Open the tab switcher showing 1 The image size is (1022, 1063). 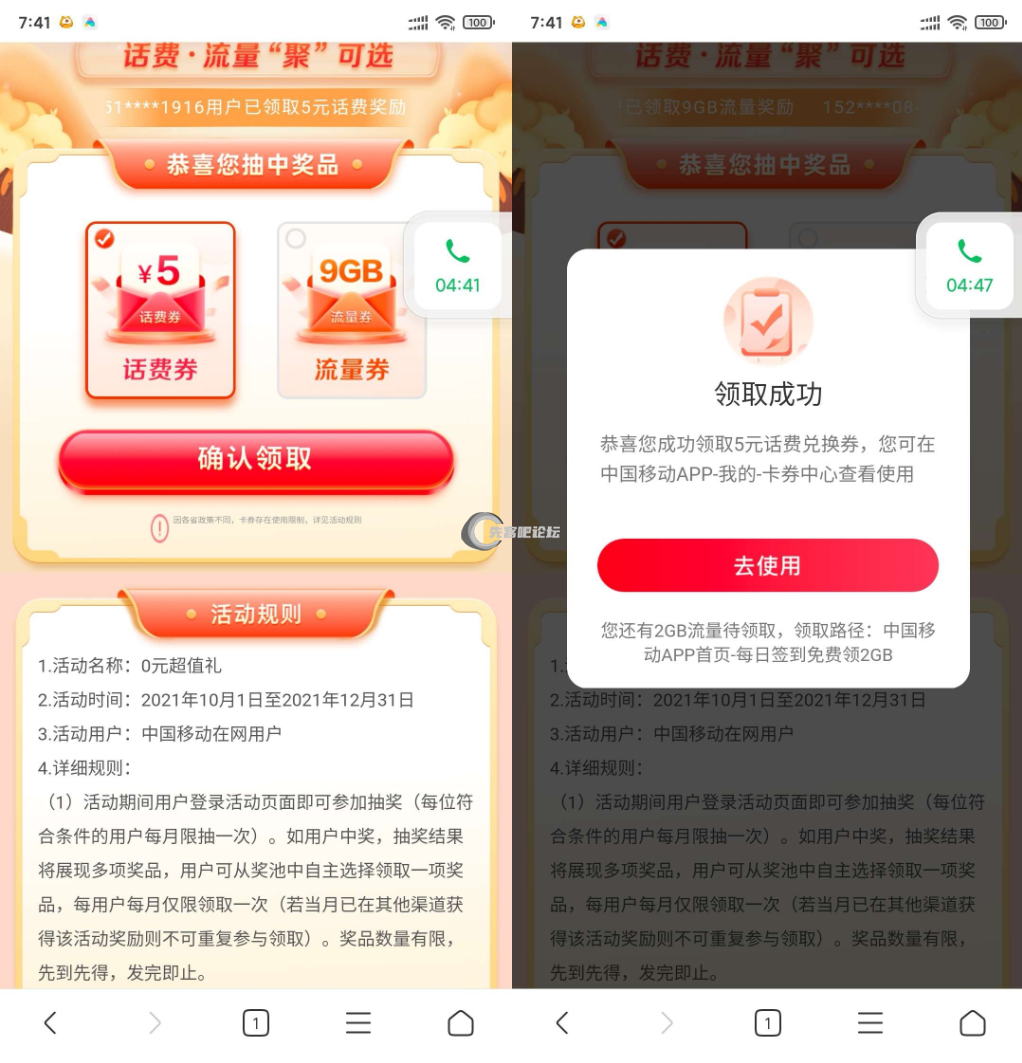coord(256,1023)
